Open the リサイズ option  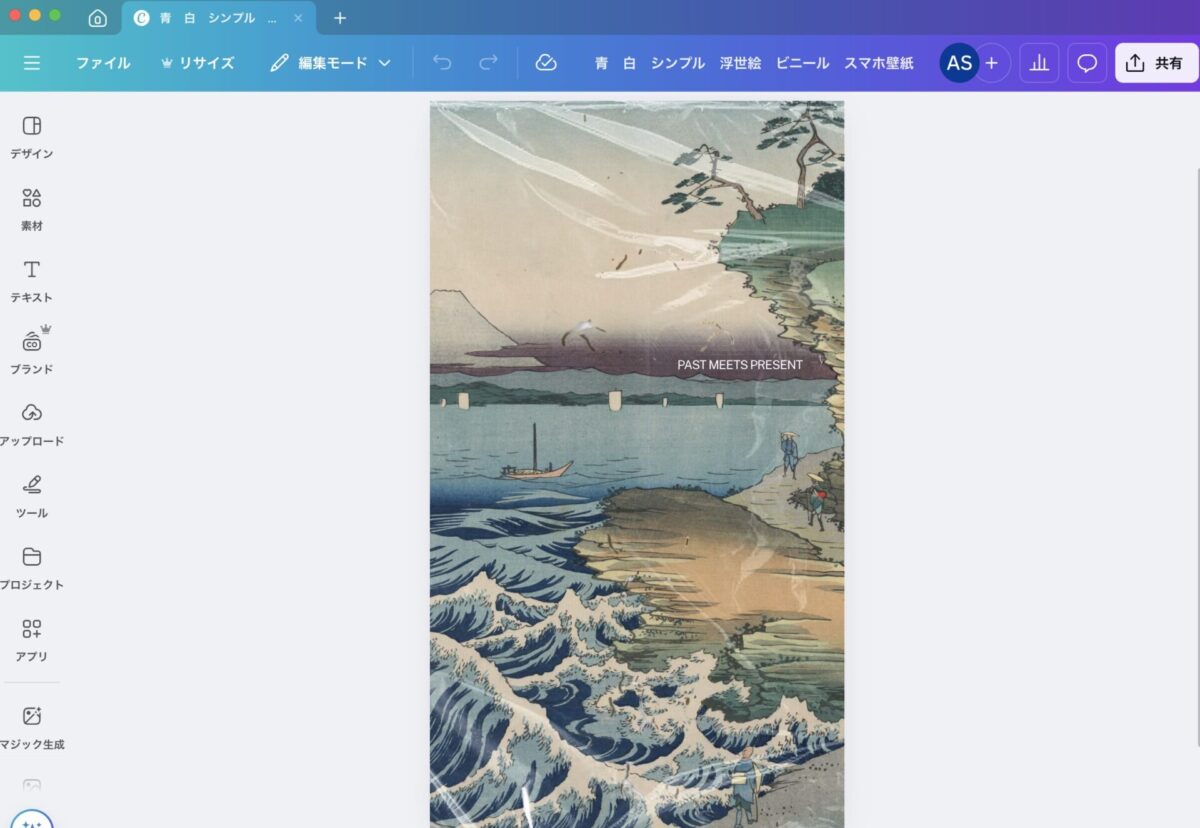[x=197, y=63]
